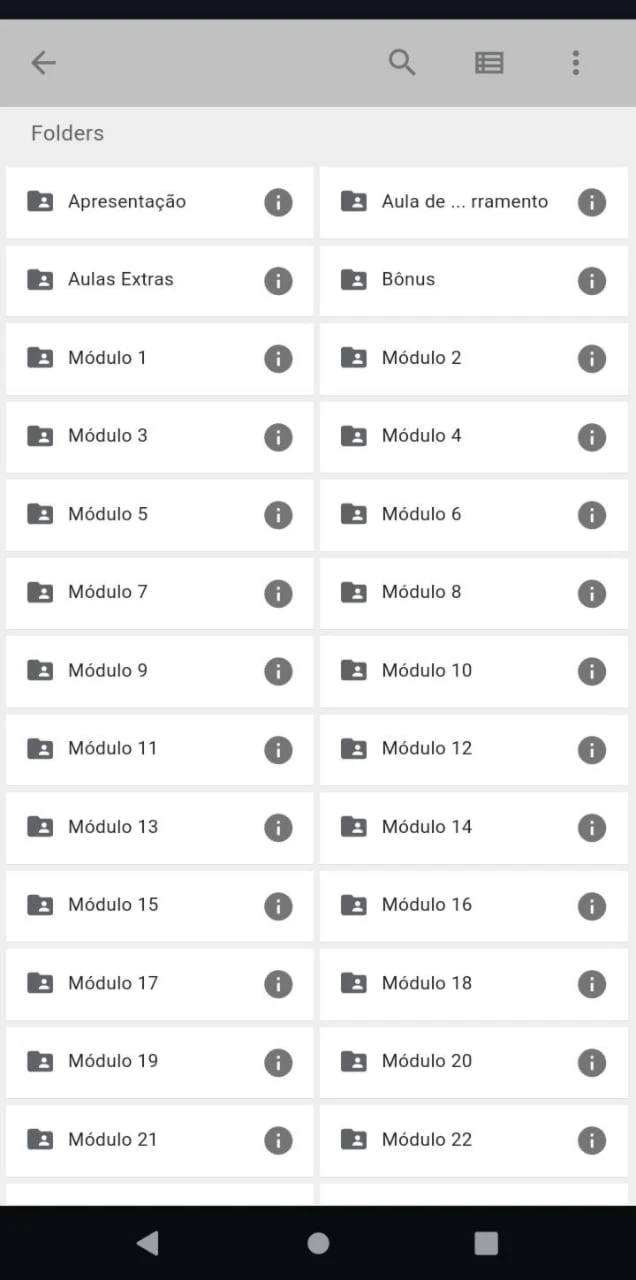This screenshot has height=1280, width=636.
Task: View info for the Módulo 2 folder
Action: (x=592, y=358)
